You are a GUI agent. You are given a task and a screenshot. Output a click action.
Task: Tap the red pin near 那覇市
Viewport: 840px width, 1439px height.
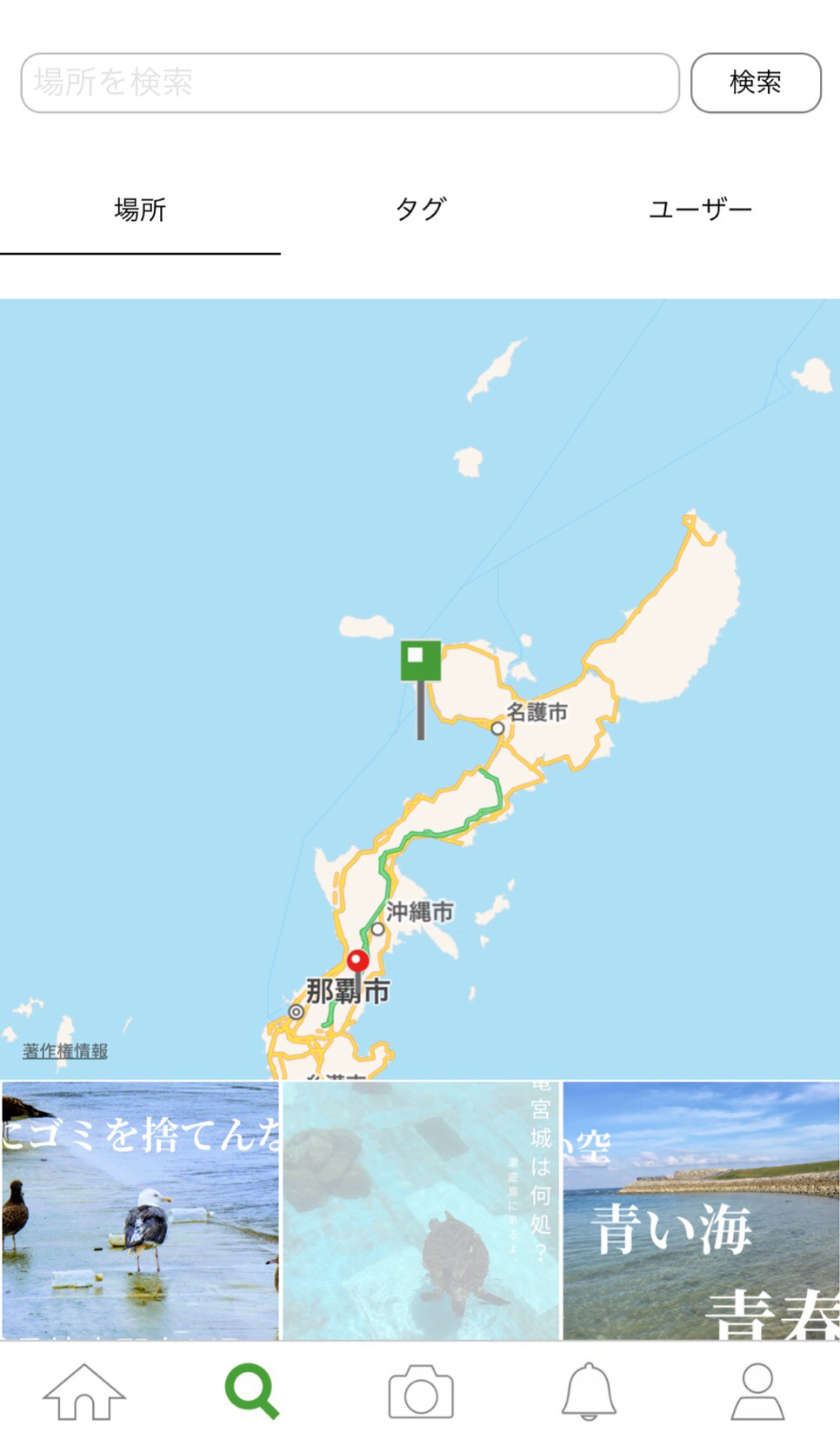tap(357, 962)
